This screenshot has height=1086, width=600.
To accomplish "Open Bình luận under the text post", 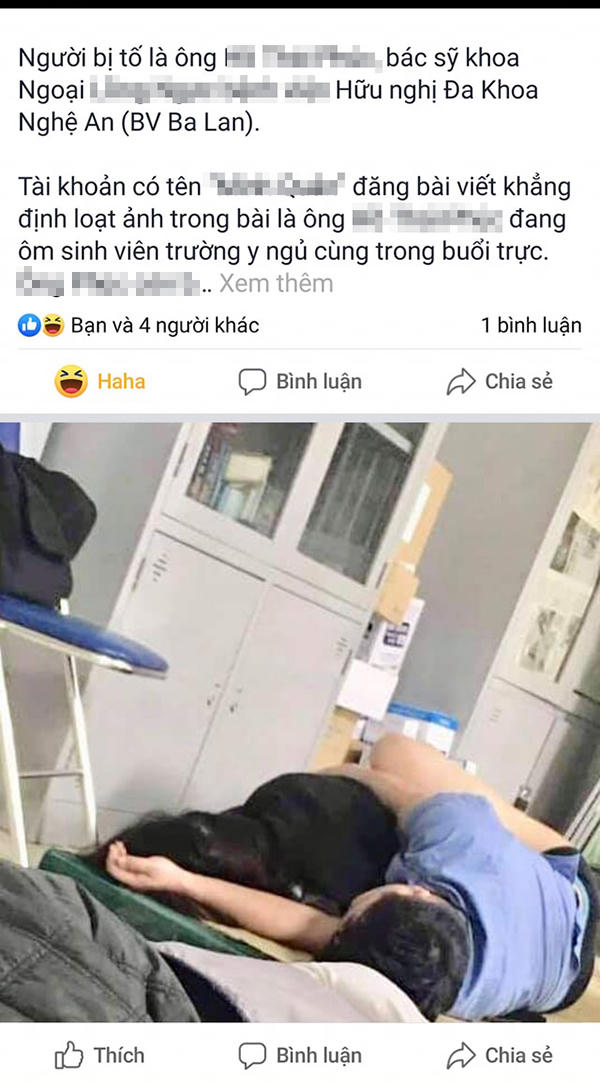I will point(300,381).
